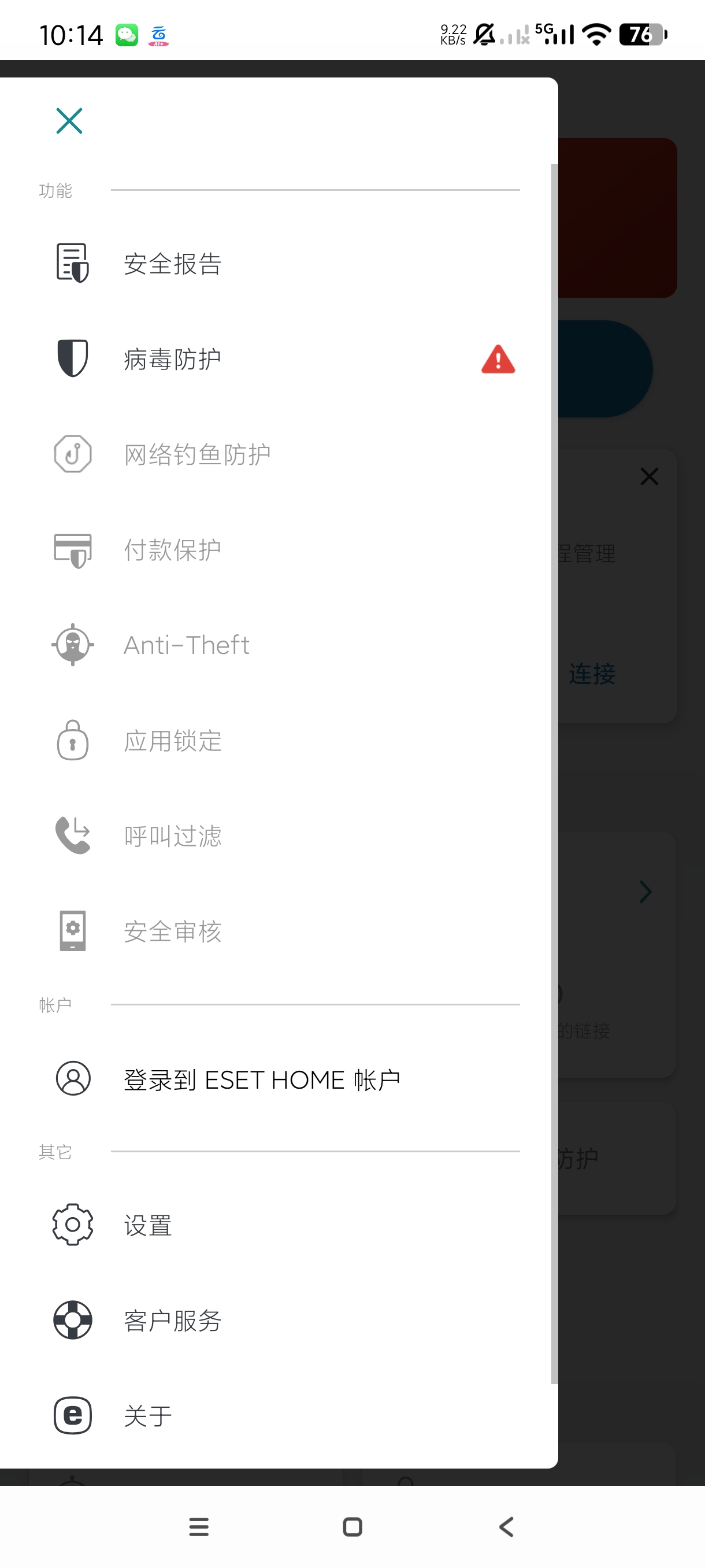The width and height of the screenshot is (705, 1568).
Task: Open 设置 settings
Action: (x=148, y=1225)
